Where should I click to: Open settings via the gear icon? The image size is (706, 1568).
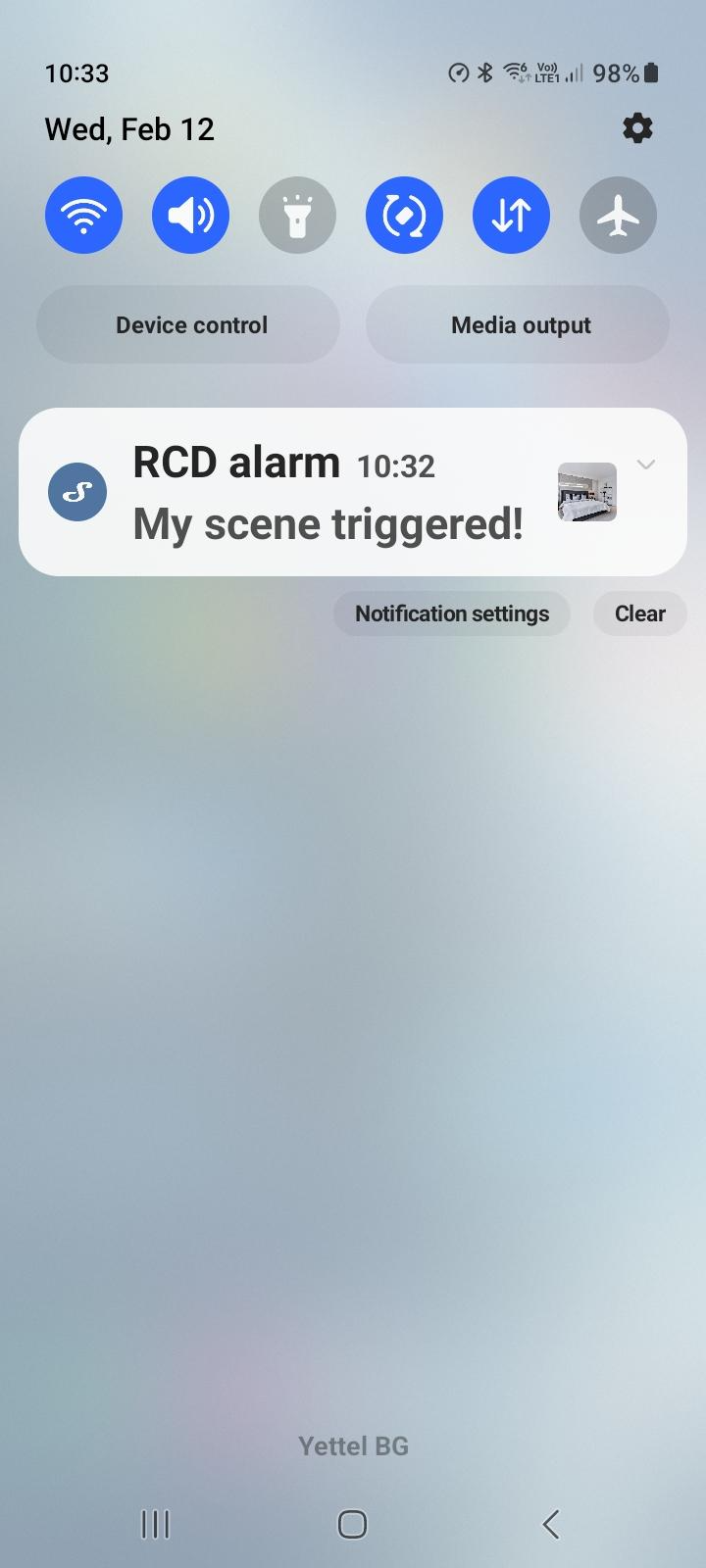coord(637,128)
